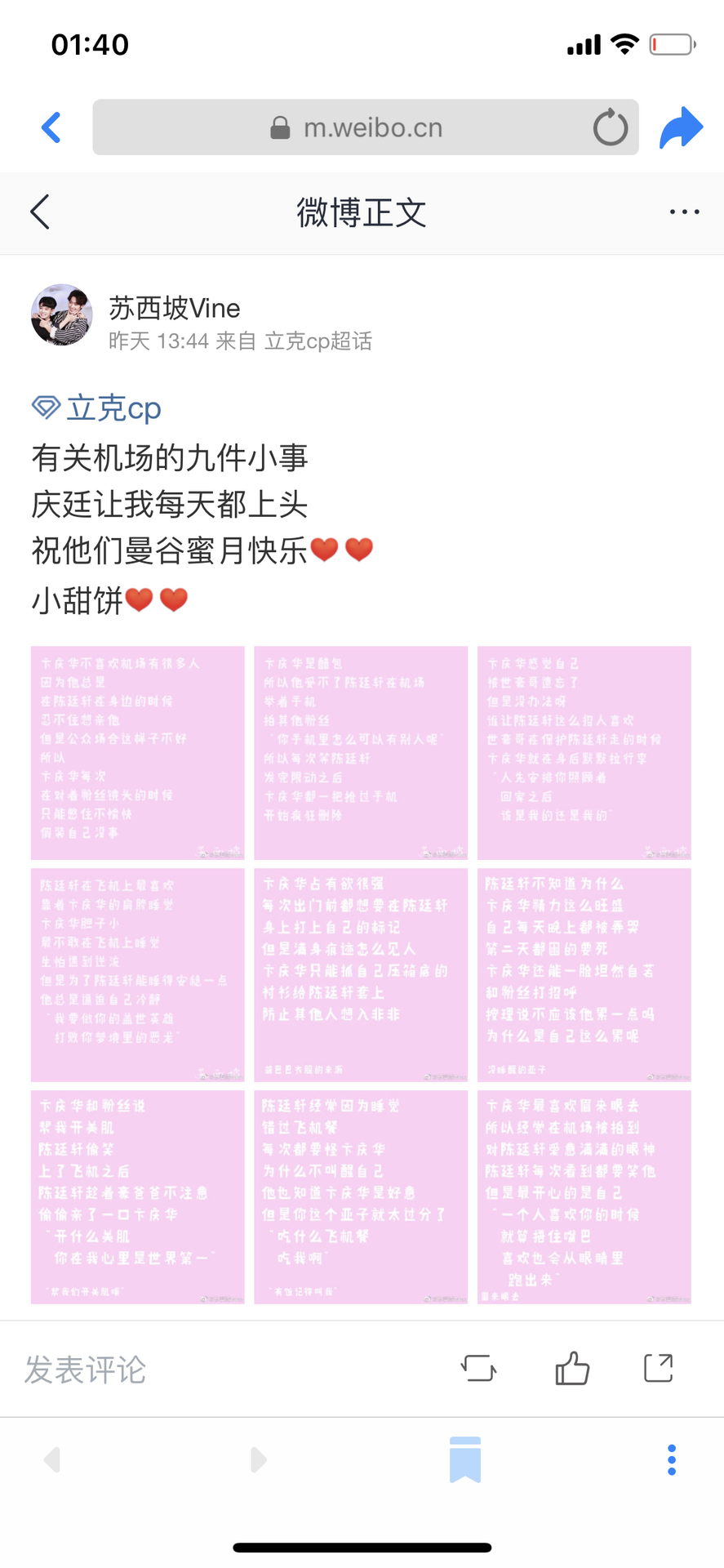Repost this Weibo post
Screen dimensions: 724x1568
click(x=478, y=1368)
